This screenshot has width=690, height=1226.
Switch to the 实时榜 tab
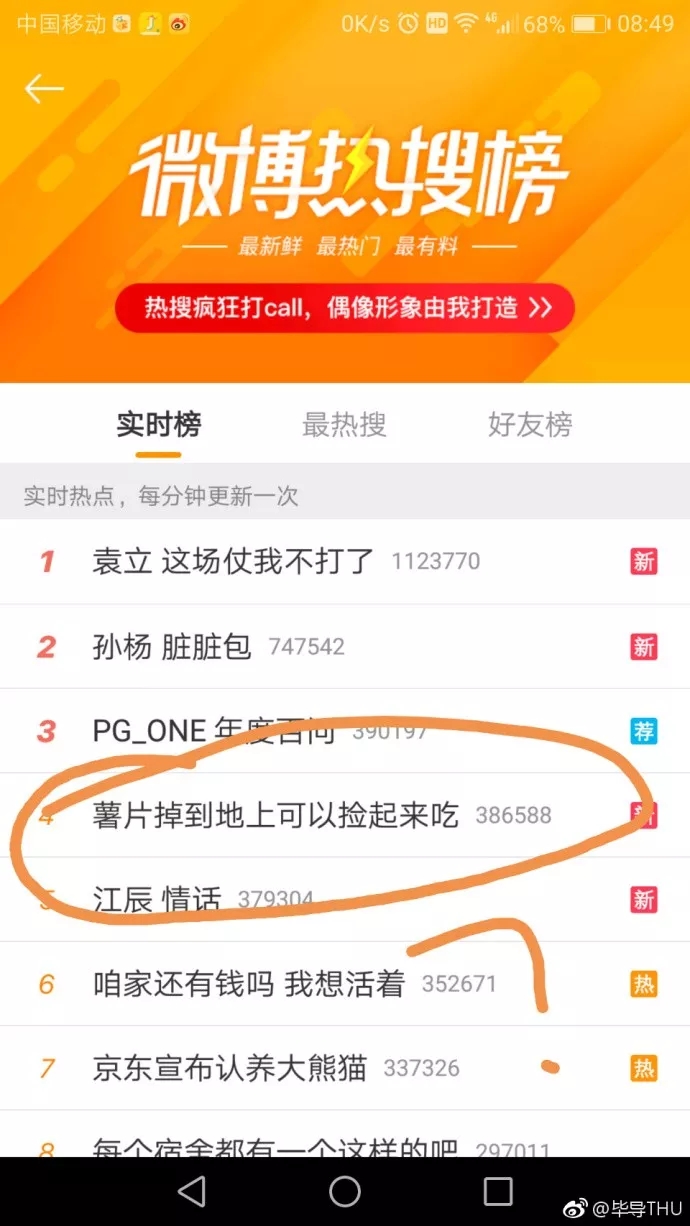[x=159, y=425]
